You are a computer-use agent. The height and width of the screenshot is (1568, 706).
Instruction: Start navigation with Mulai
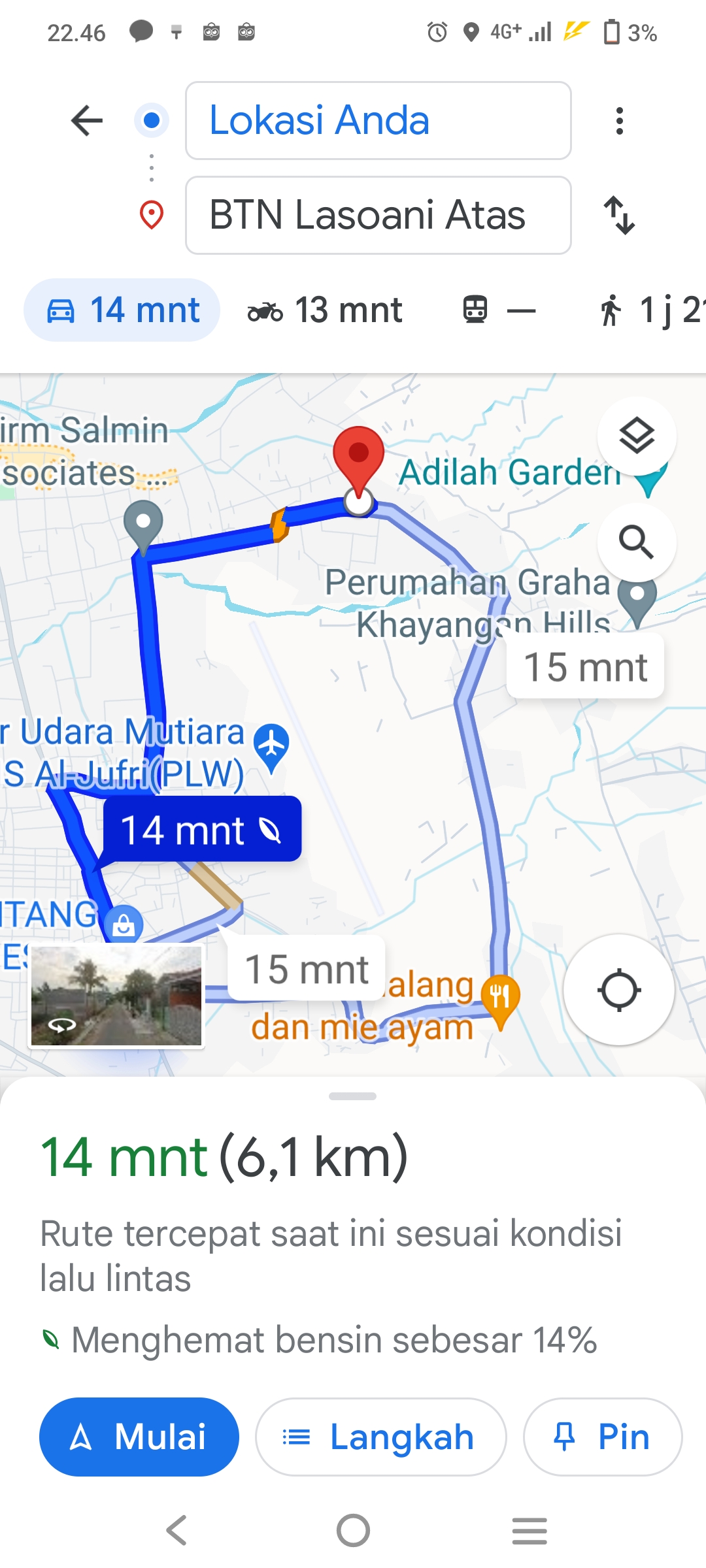[139, 1437]
